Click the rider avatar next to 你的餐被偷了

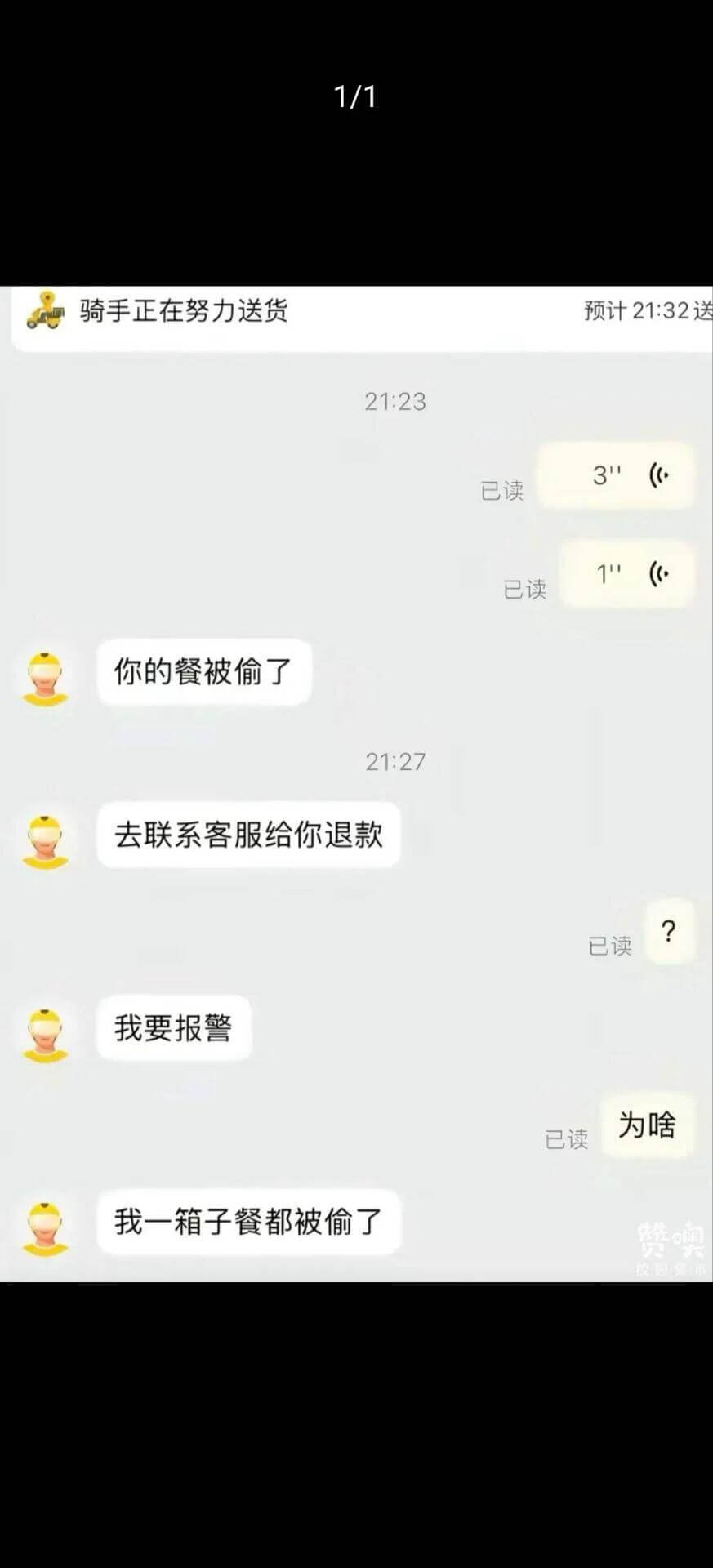point(46,673)
